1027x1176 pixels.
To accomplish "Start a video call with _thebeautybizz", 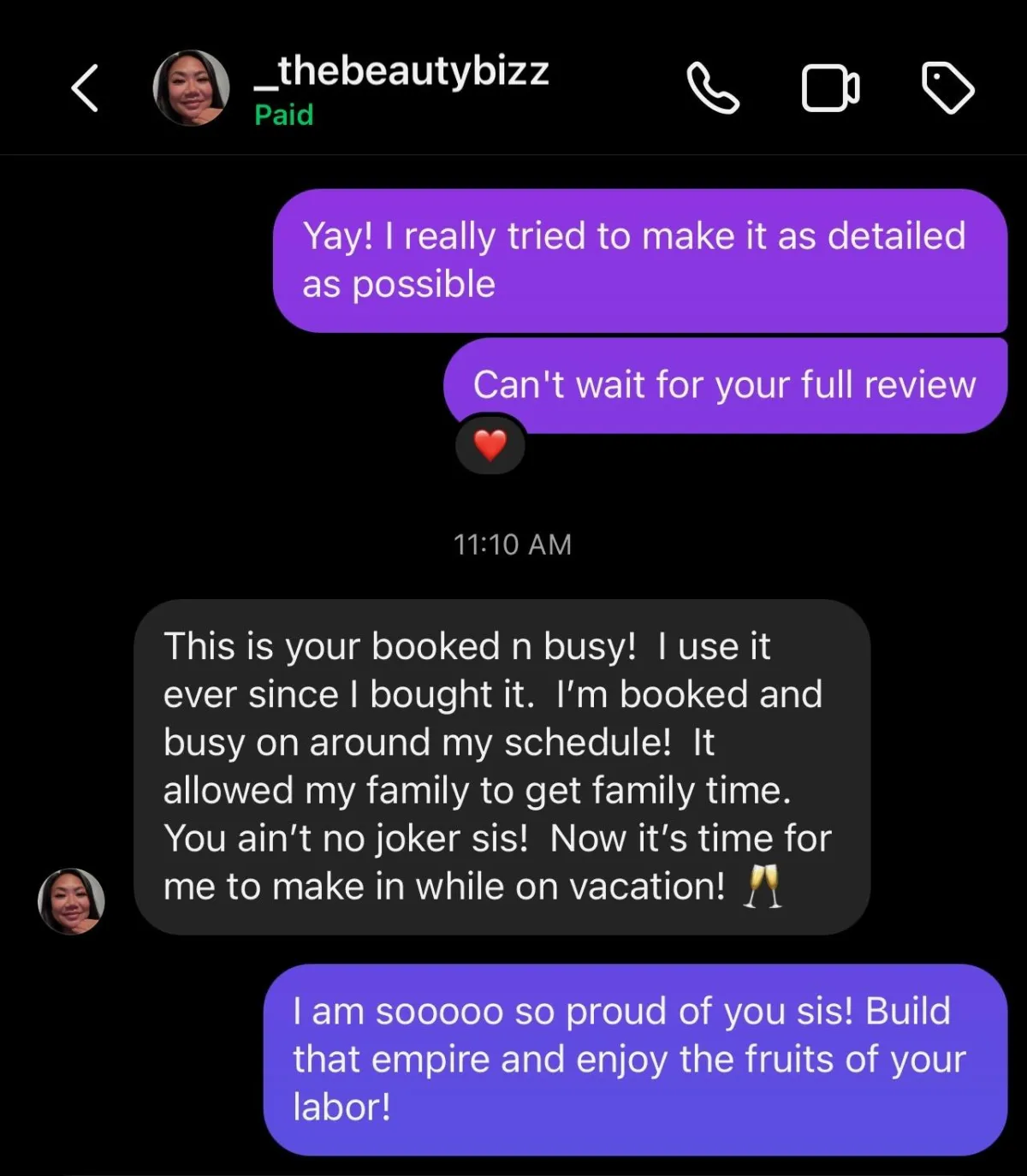I will click(829, 88).
